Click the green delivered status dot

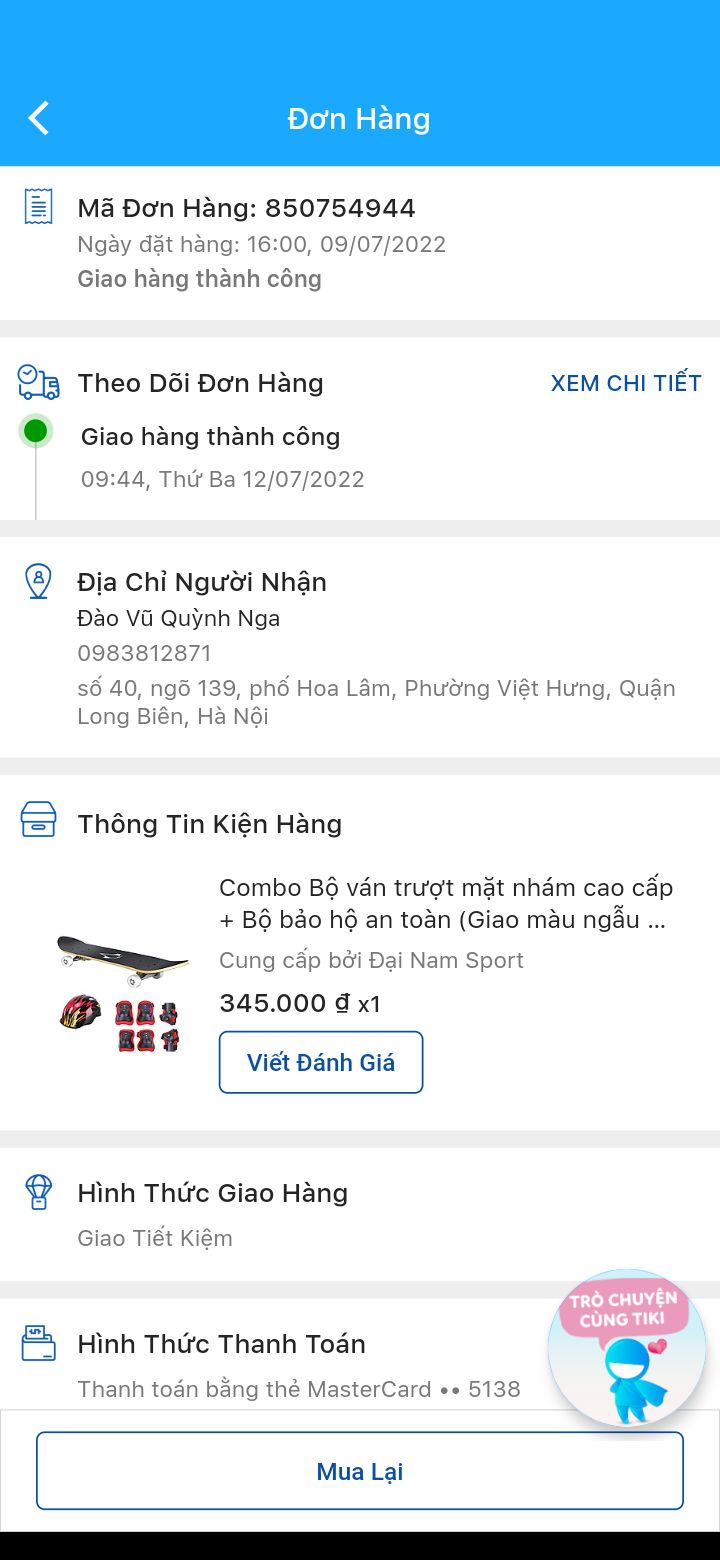[x=36, y=431]
